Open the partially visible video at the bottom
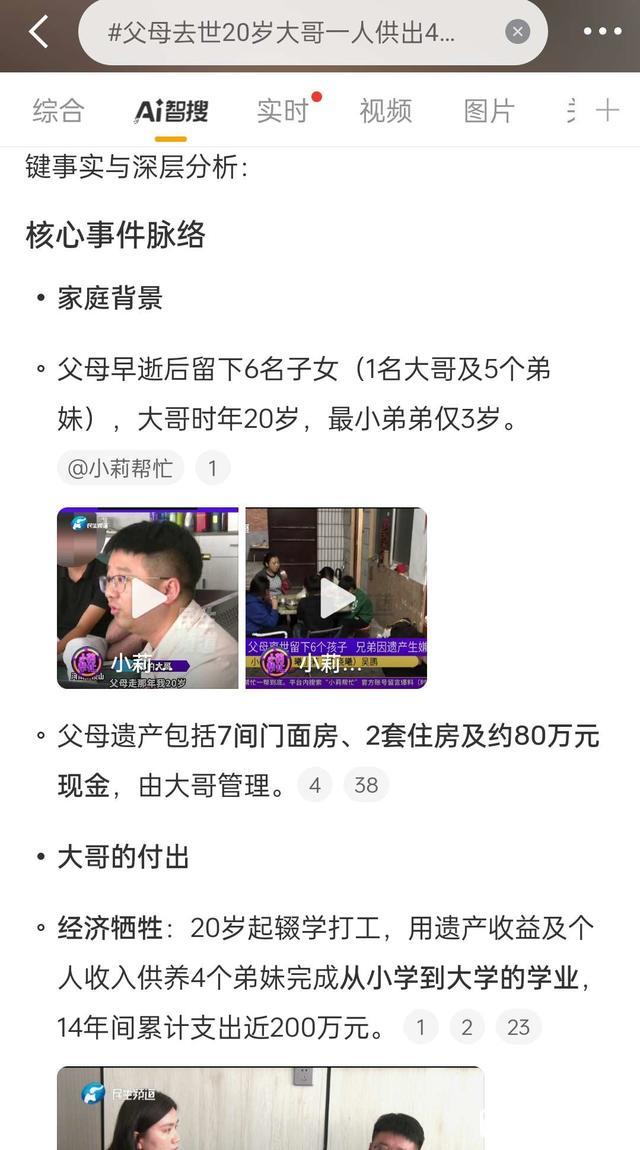Image resolution: width=640 pixels, height=1150 pixels. [x=270, y=1108]
